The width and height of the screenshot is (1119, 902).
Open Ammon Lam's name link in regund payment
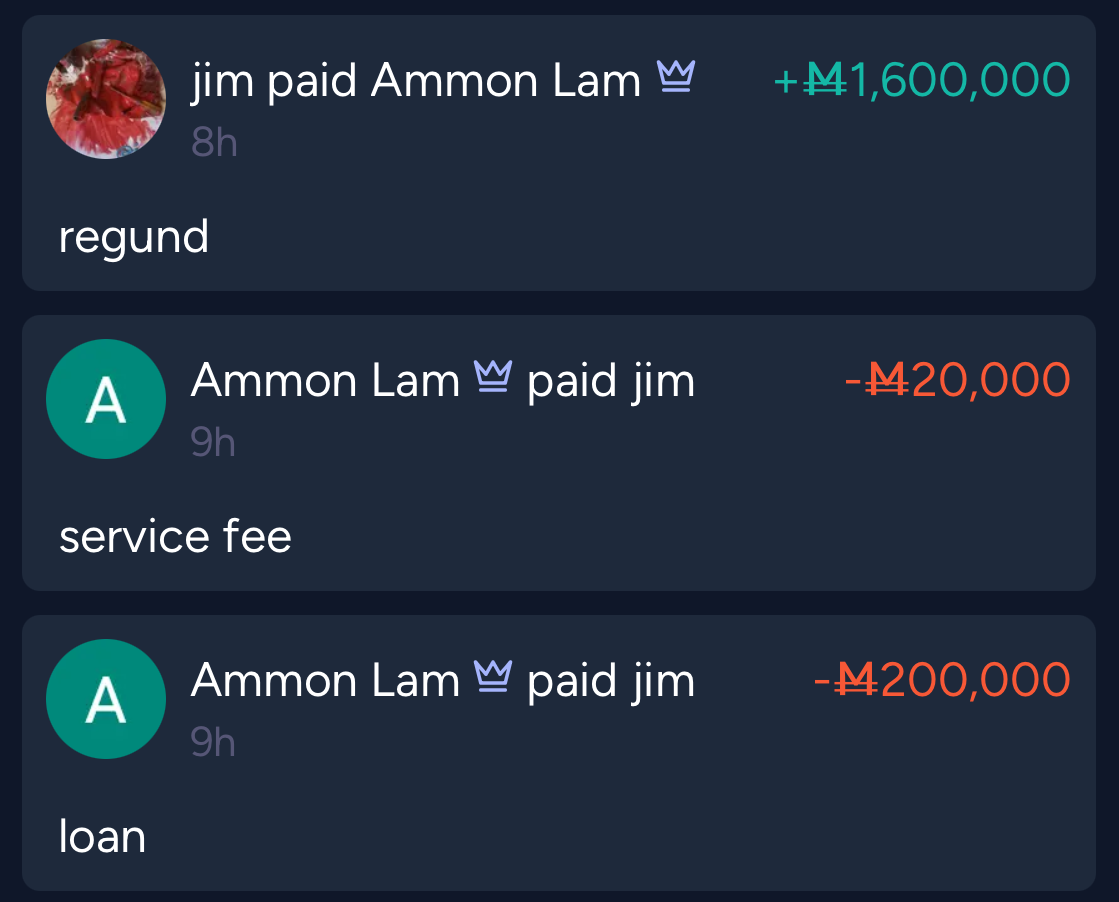506,81
